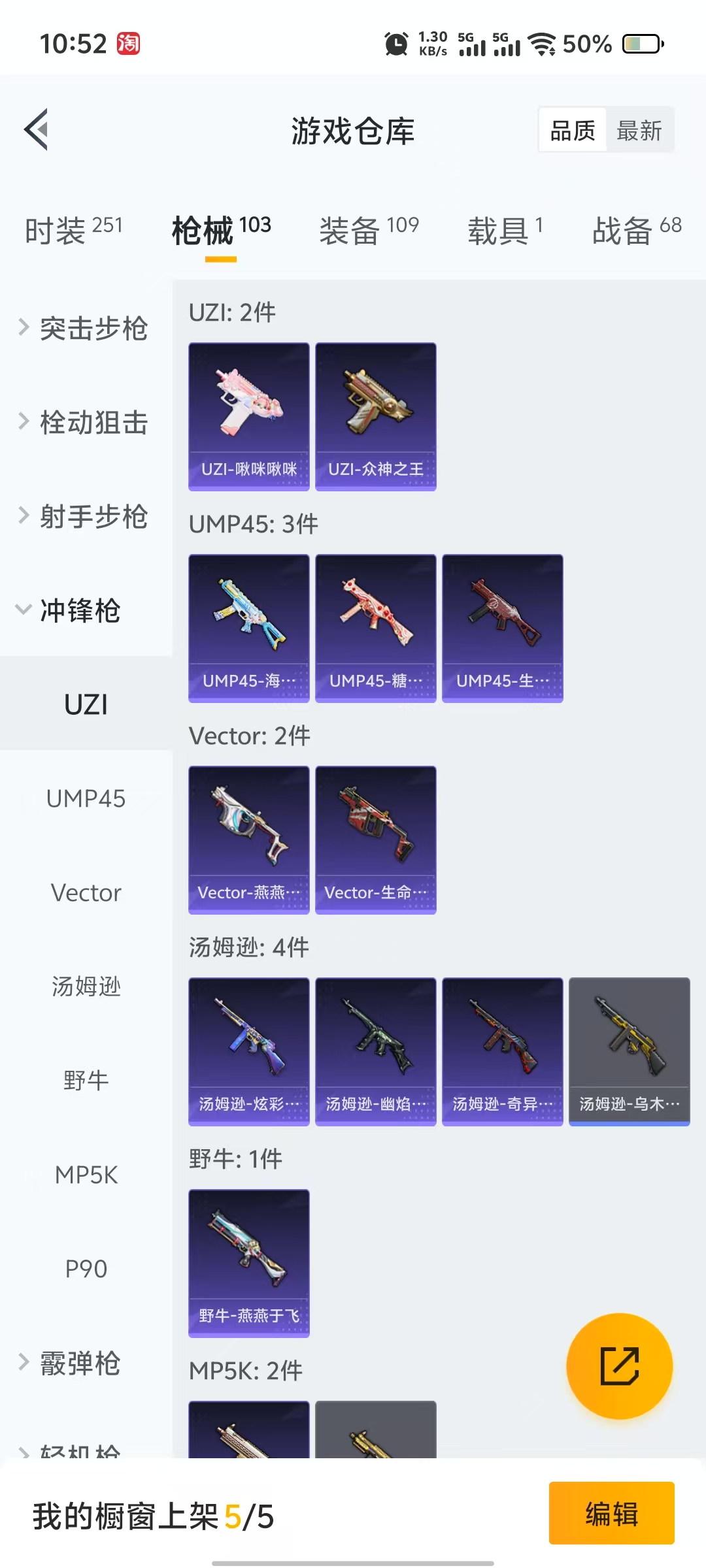The image size is (706, 1568).
Task: Switch to the 装备 tab
Action: (x=369, y=230)
